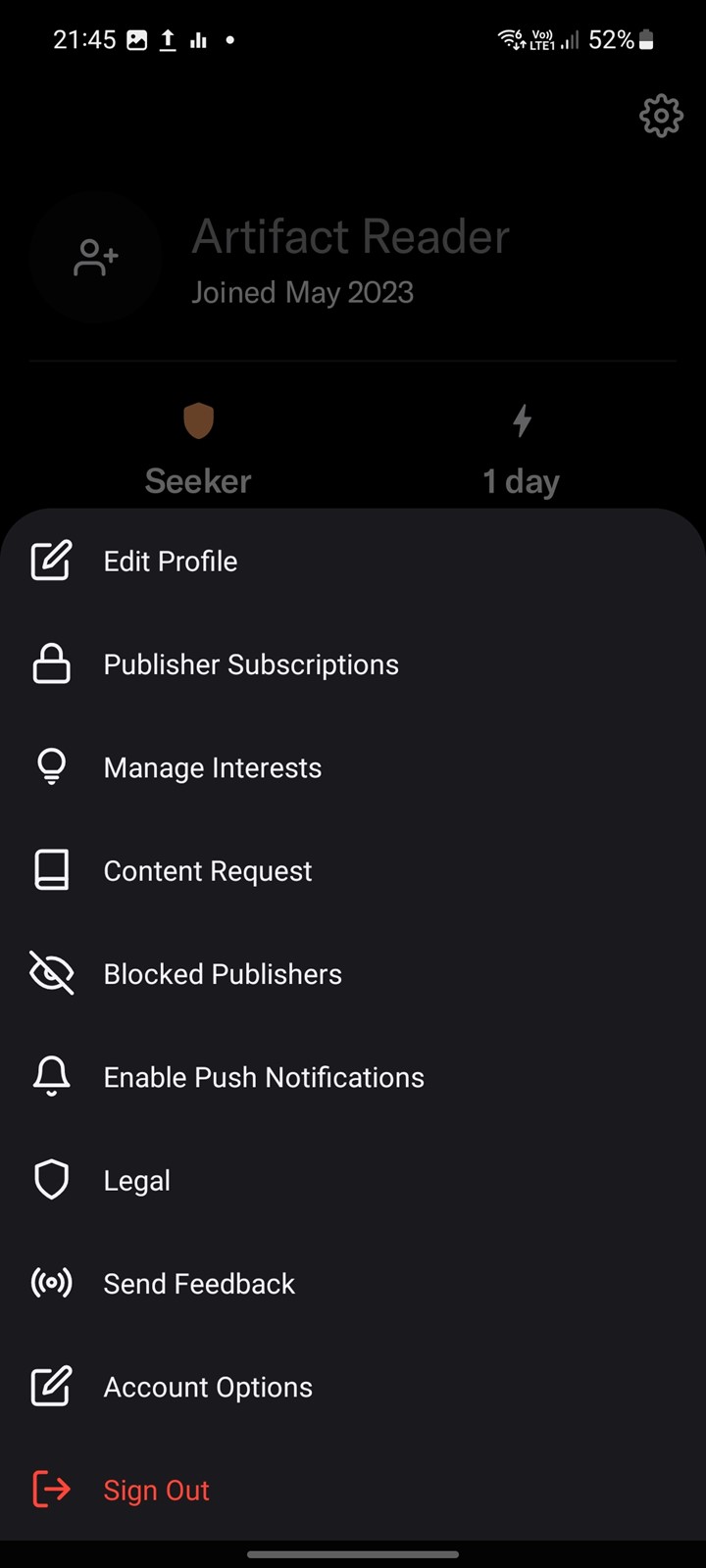Enable Push Notifications
The height and width of the screenshot is (1568, 706).
click(x=353, y=1078)
